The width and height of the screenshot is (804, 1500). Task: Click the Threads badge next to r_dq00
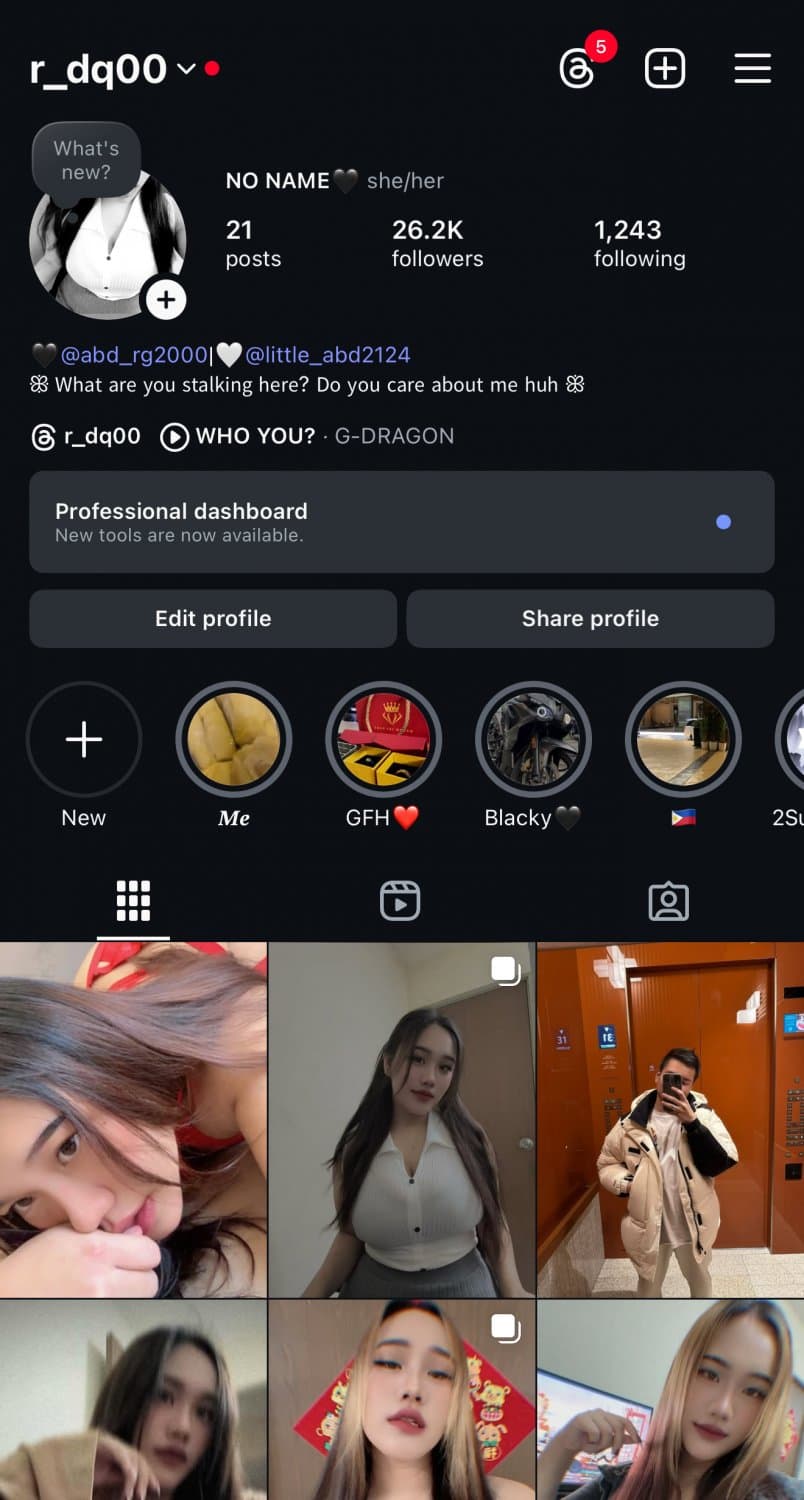point(43,436)
